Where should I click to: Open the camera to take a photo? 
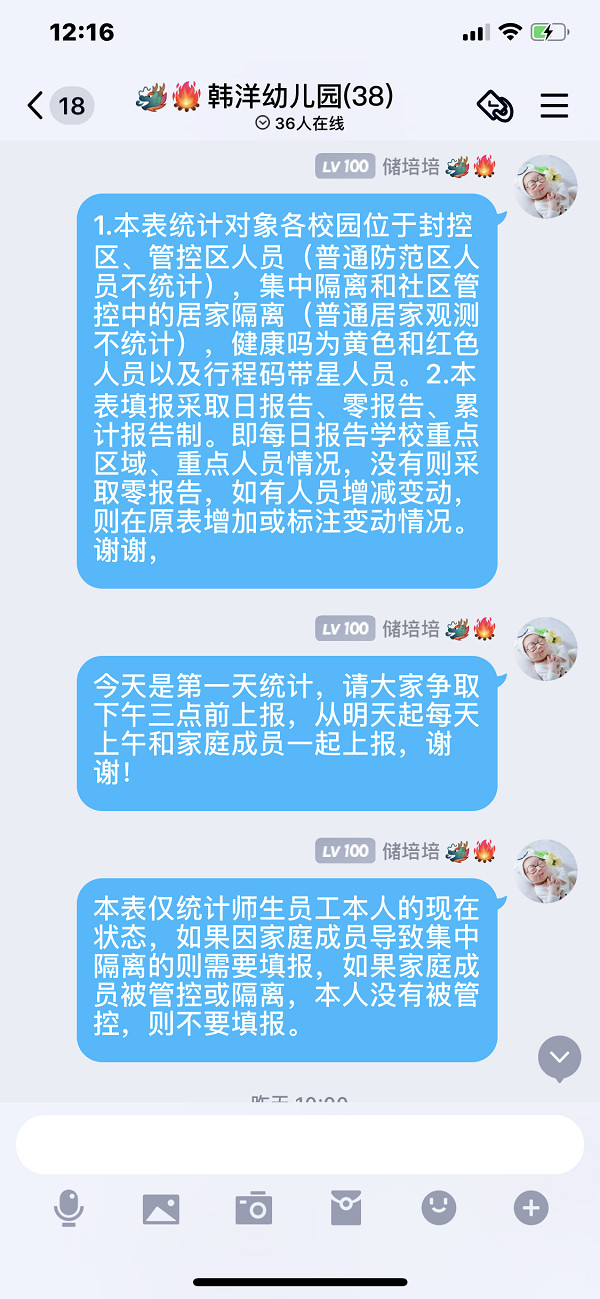click(254, 1209)
